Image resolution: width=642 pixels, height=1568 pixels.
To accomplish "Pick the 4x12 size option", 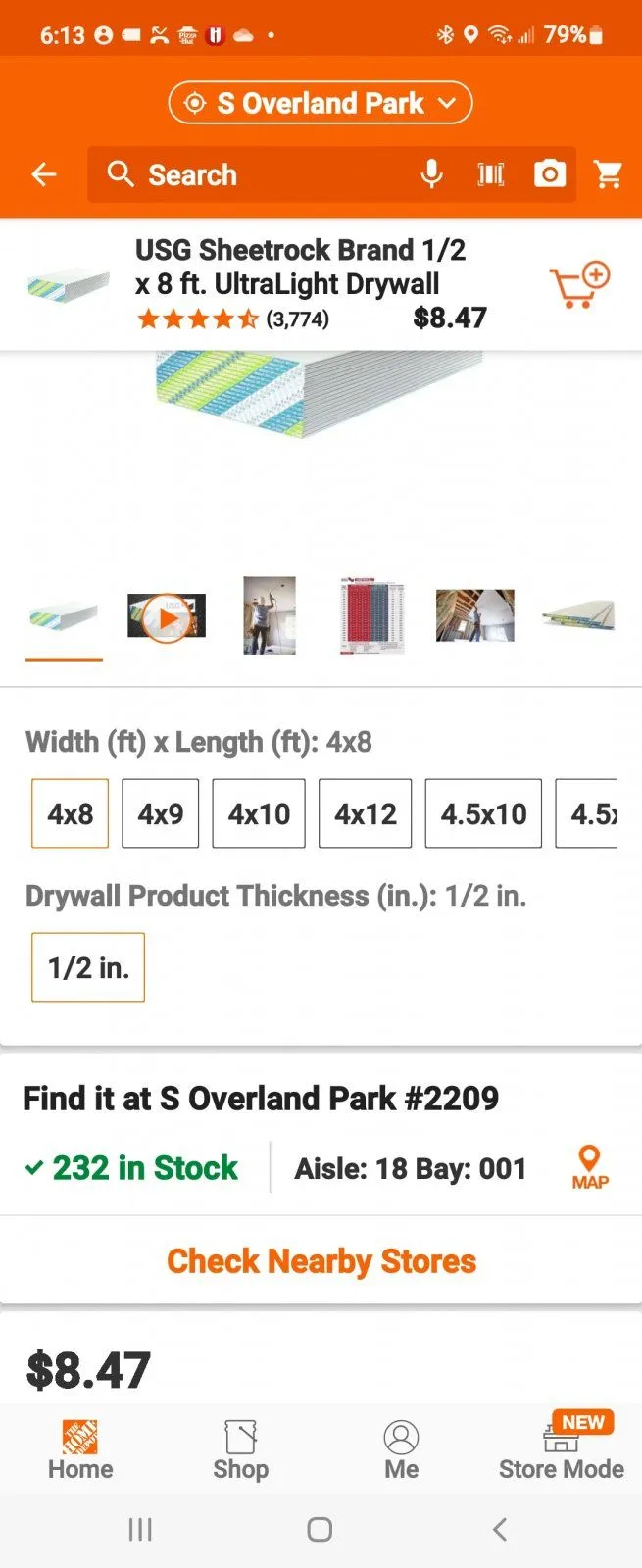I will coord(366,813).
